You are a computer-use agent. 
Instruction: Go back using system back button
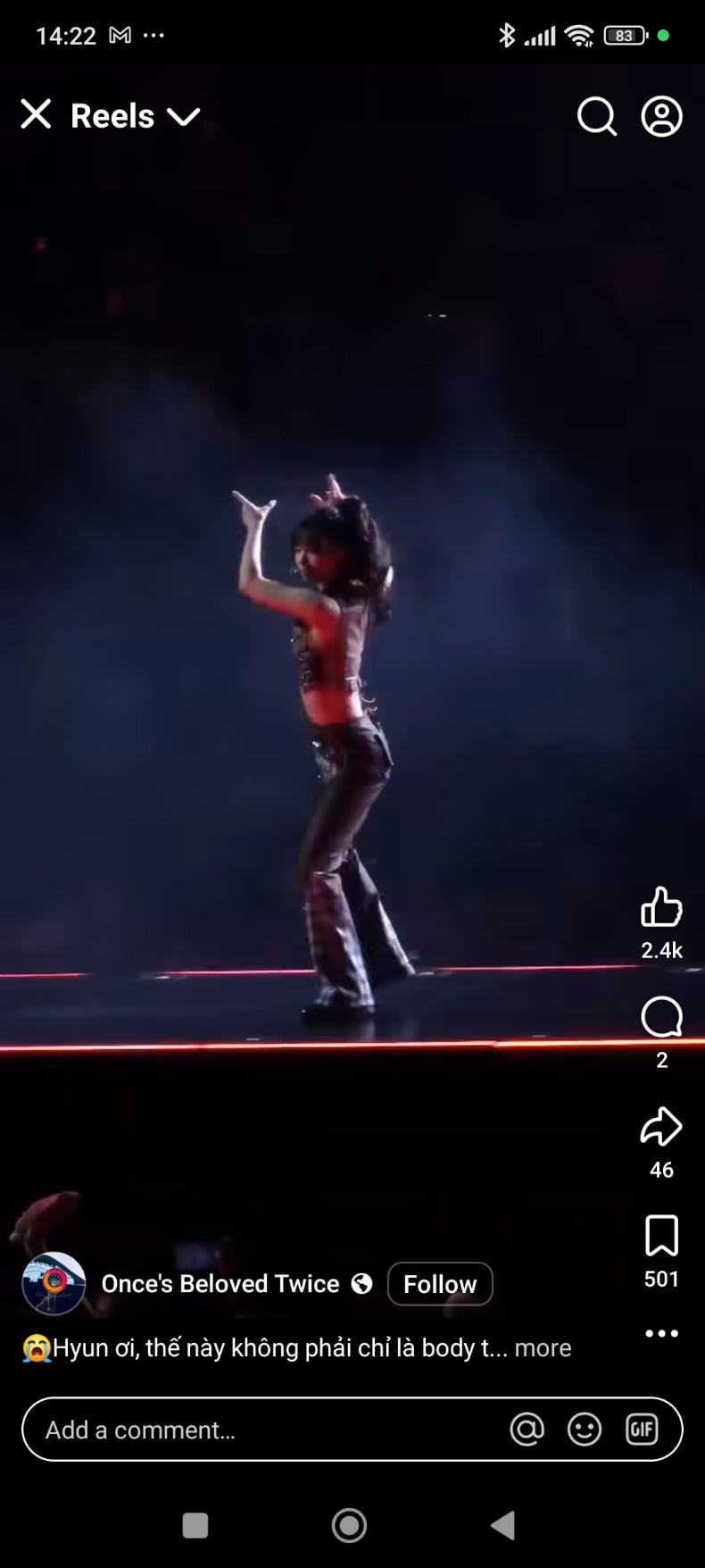pyautogui.click(x=503, y=1525)
